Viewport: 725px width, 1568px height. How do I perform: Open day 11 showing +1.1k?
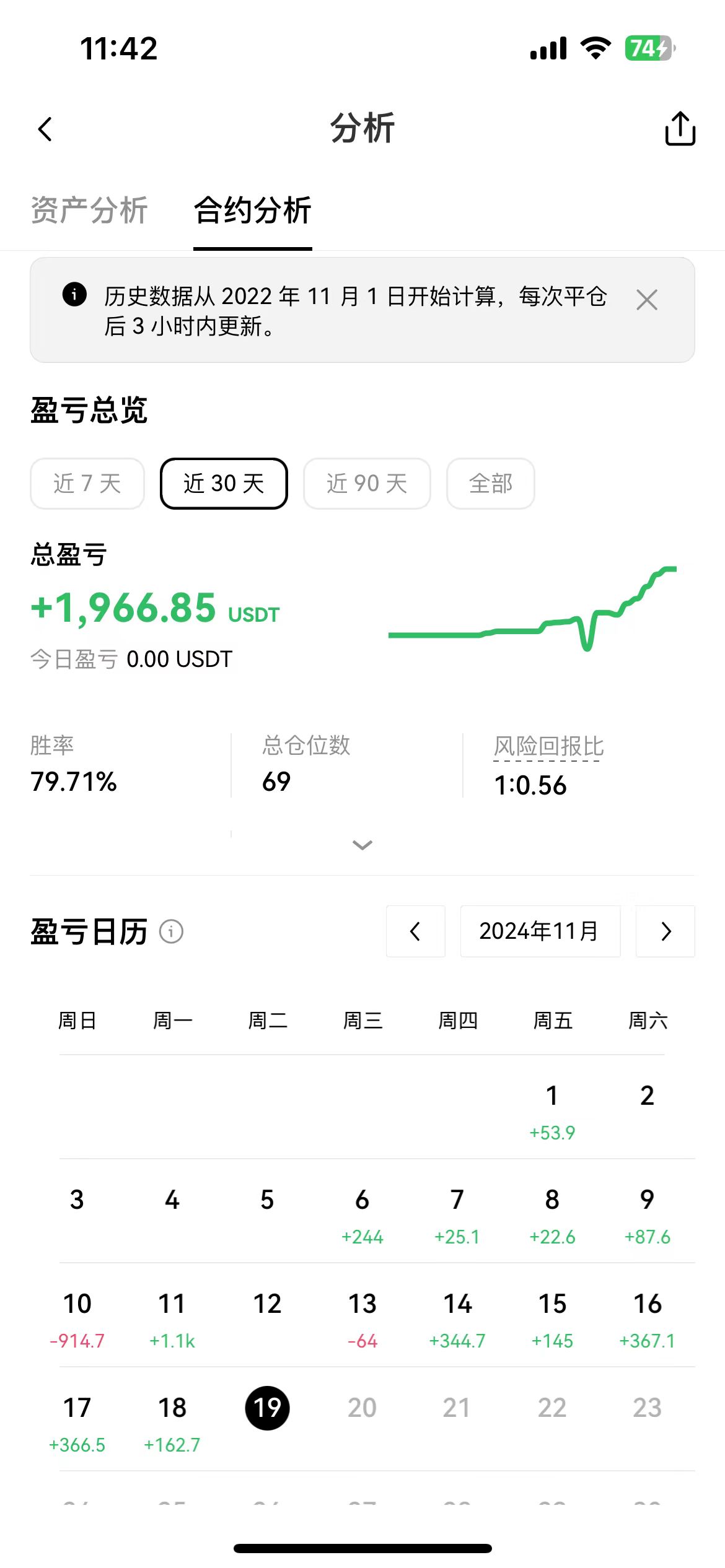(172, 1319)
